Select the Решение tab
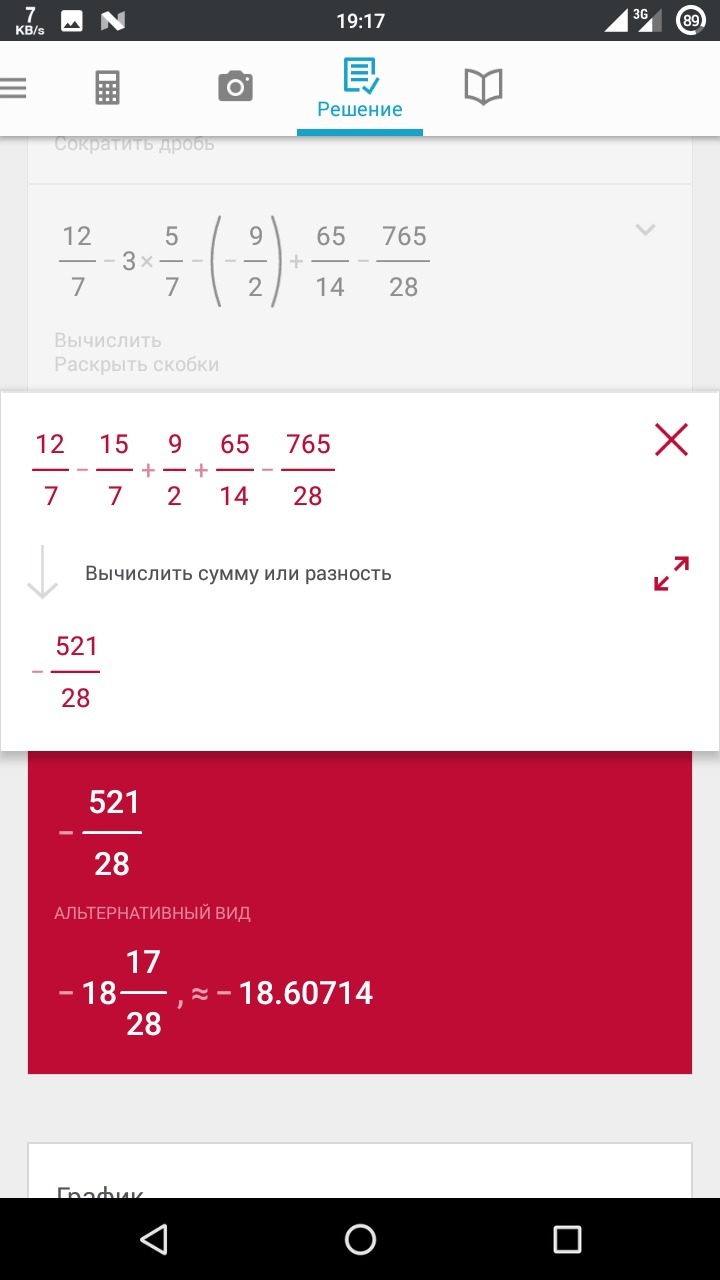 click(360, 88)
